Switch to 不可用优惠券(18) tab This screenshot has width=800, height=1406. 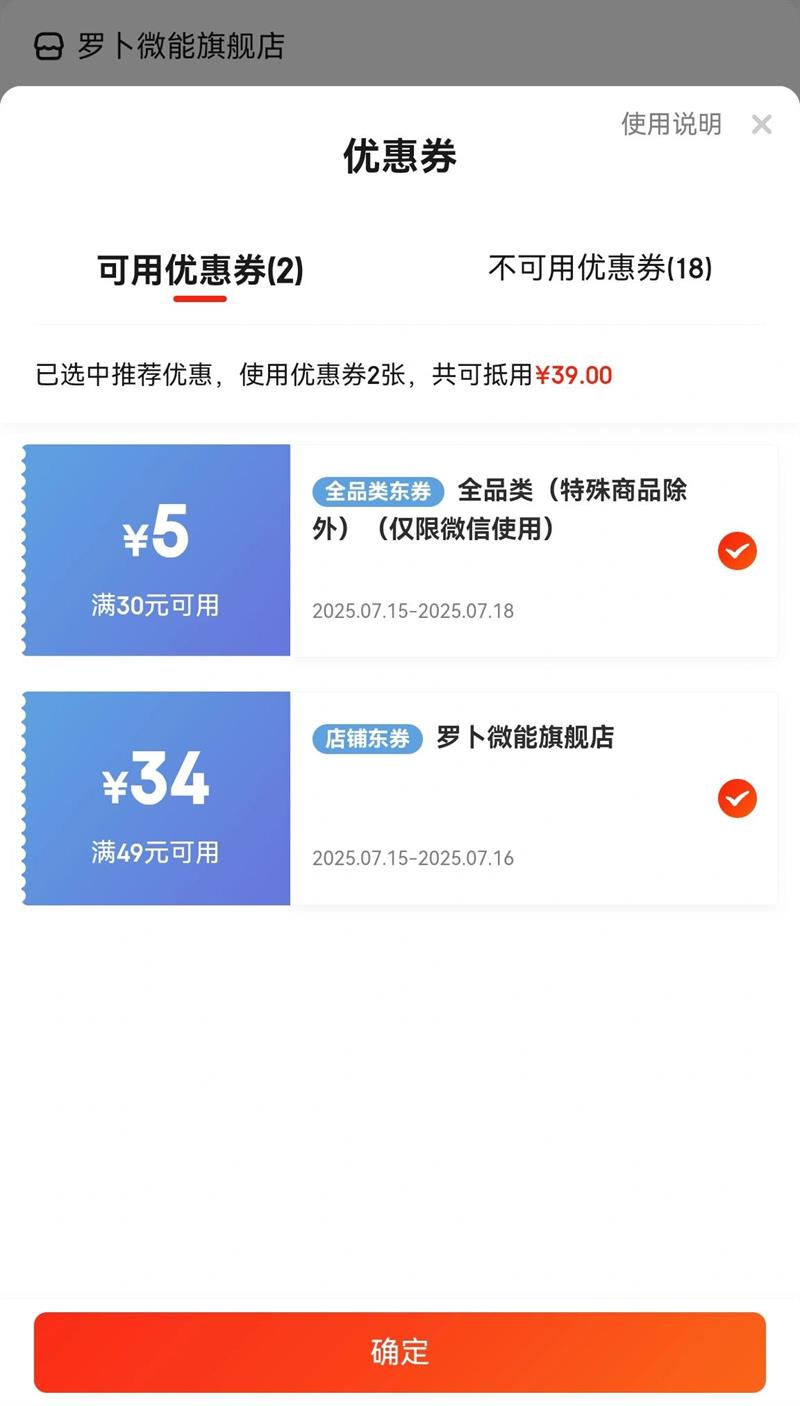pos(600,268)
